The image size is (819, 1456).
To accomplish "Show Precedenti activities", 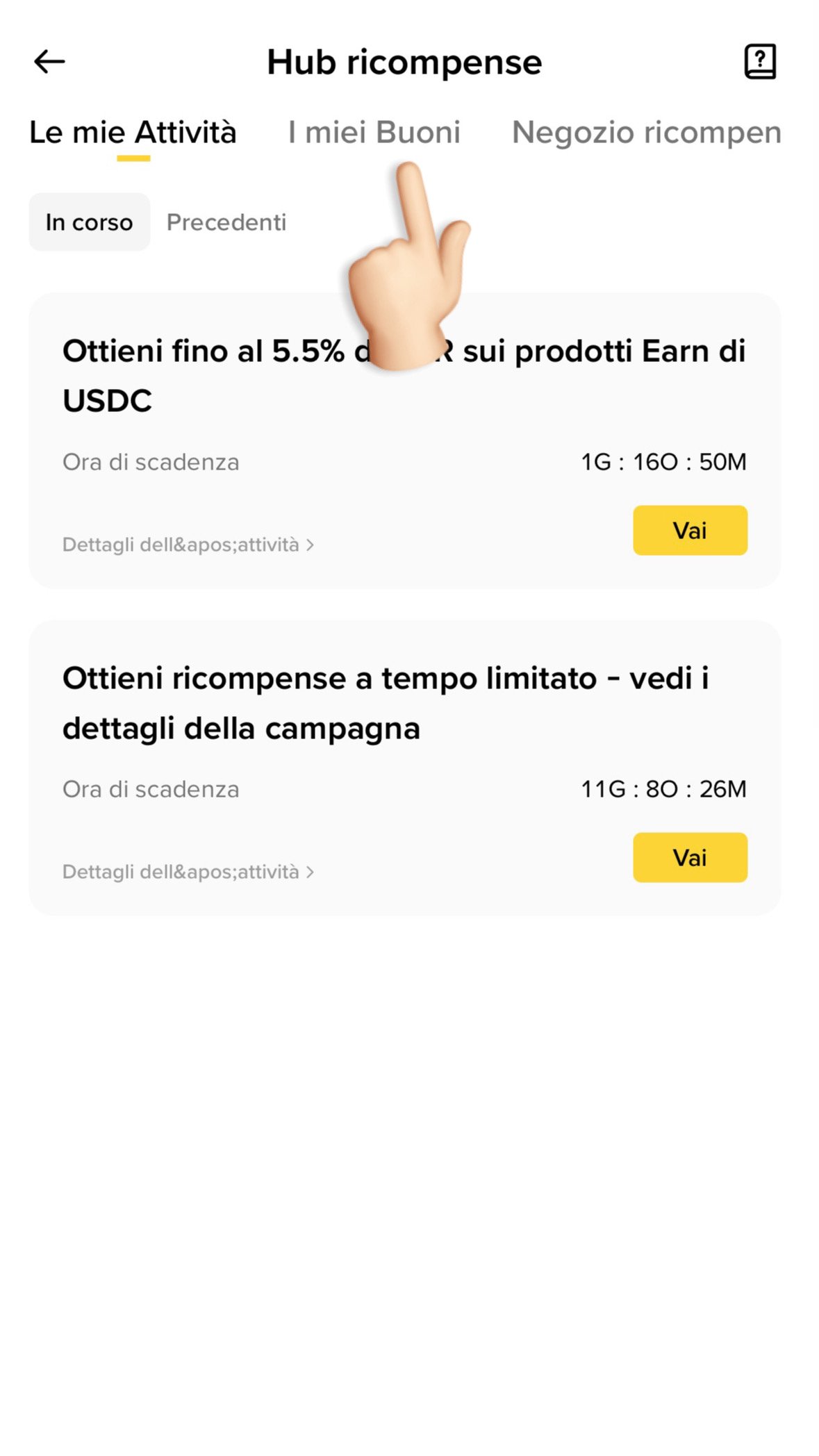I will (226, 222).
